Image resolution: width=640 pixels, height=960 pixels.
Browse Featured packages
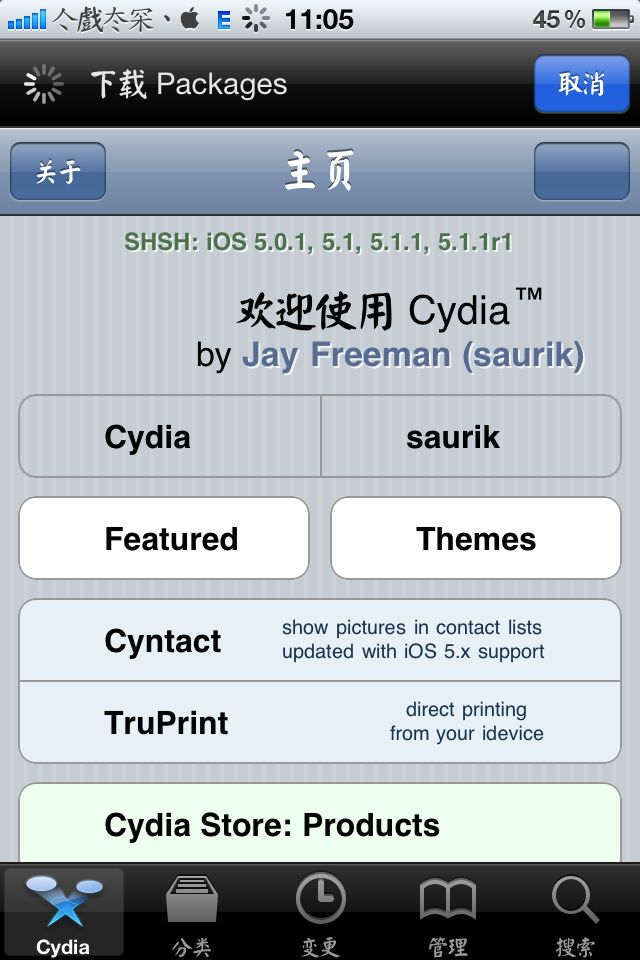[x=164, y=538]
